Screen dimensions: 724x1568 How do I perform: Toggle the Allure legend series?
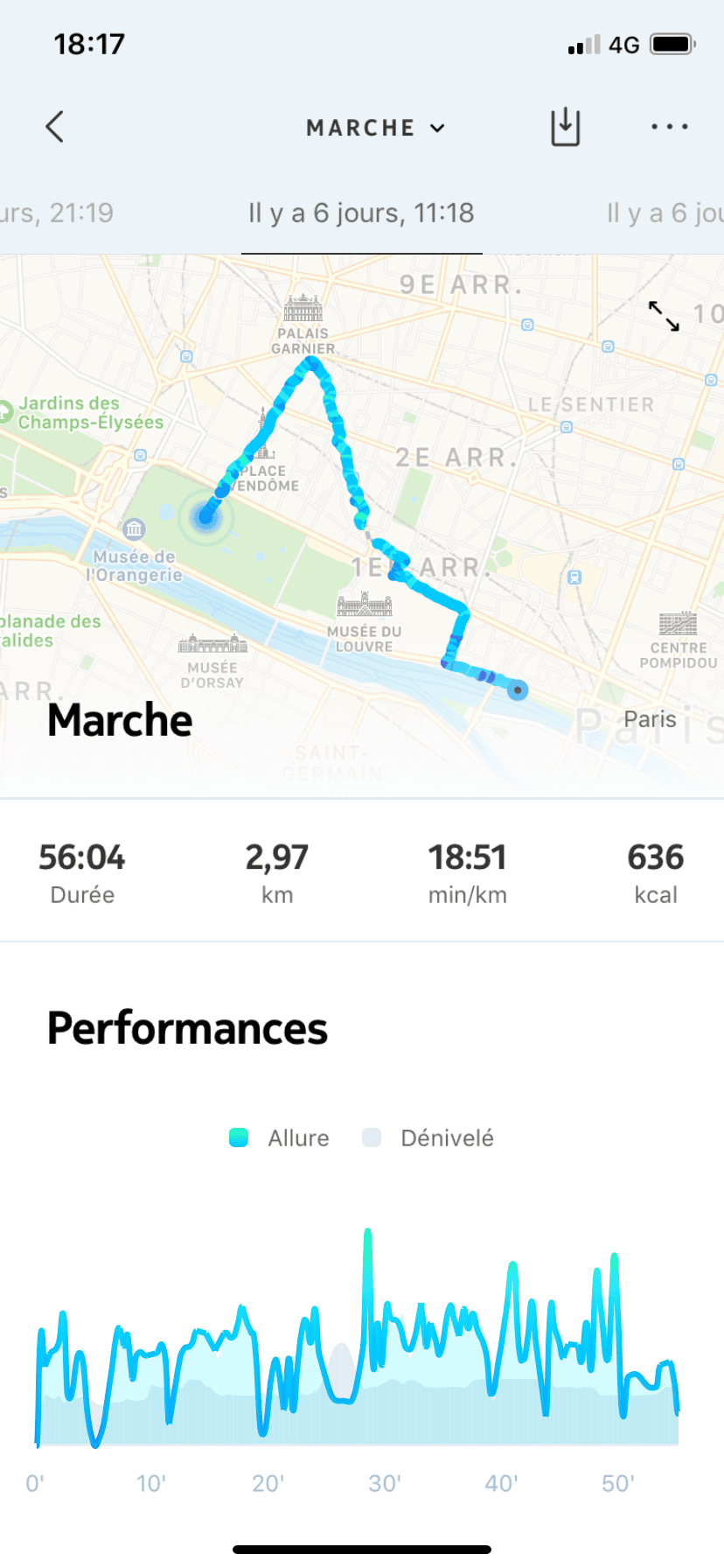(280, 1137)
